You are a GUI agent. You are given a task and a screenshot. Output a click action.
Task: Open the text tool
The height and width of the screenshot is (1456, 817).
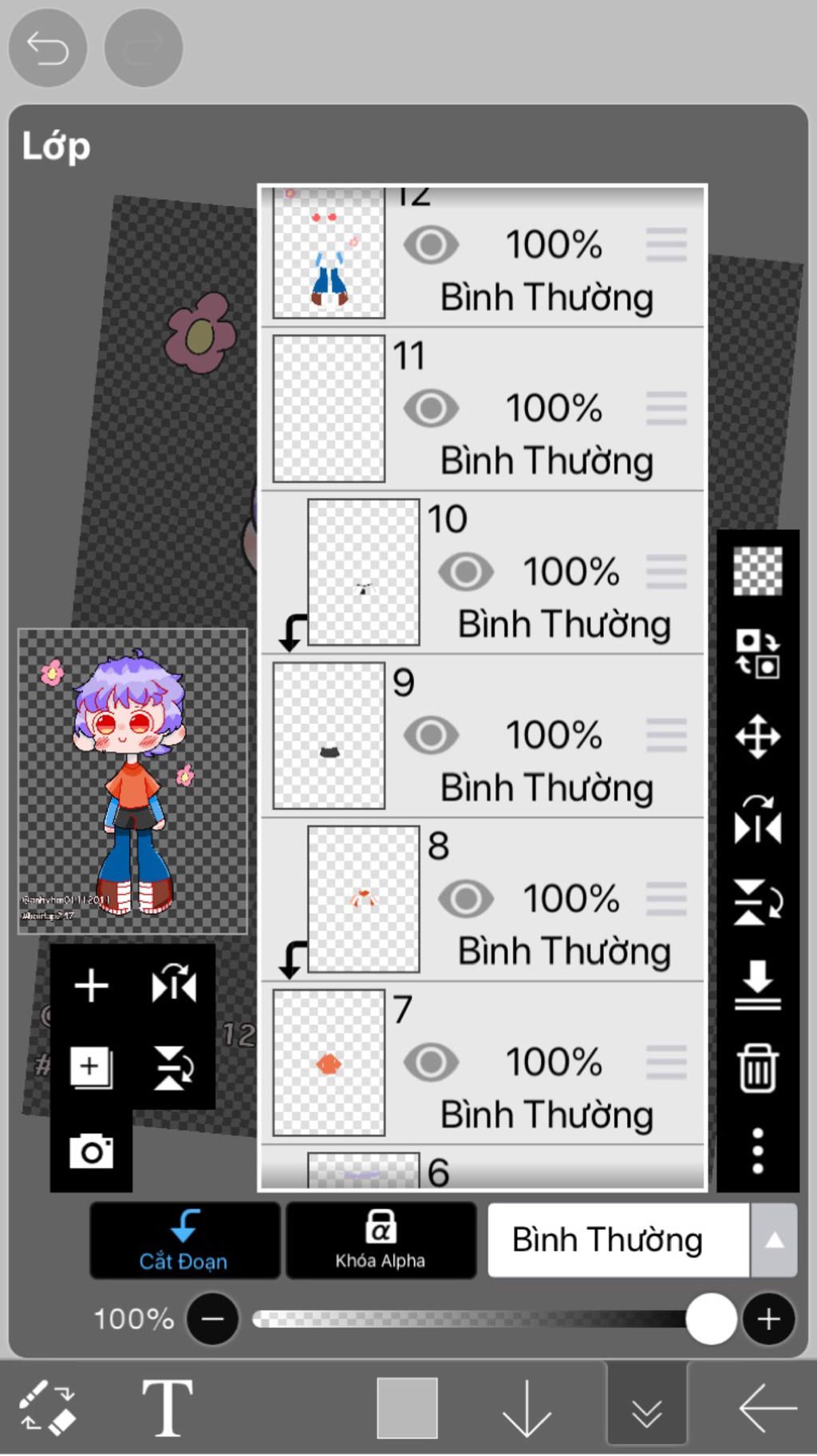[x=167, y=1408]
